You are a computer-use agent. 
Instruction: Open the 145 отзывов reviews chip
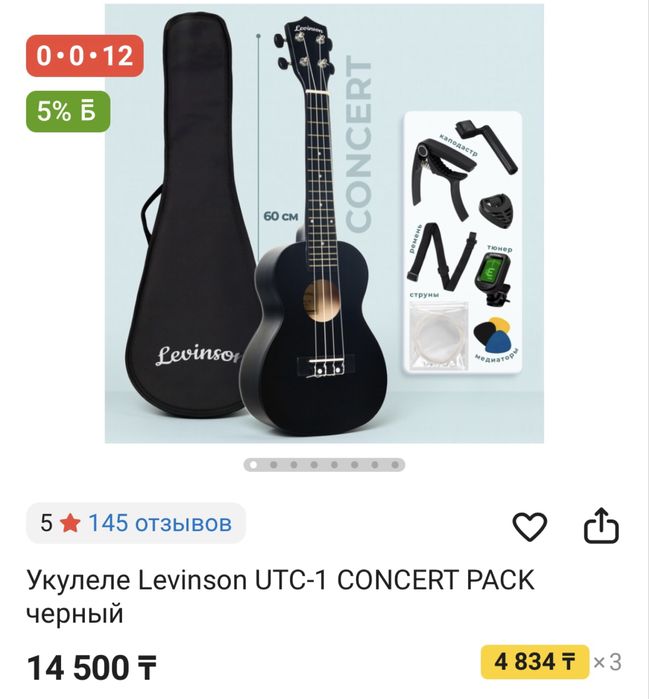pos(136,523)
